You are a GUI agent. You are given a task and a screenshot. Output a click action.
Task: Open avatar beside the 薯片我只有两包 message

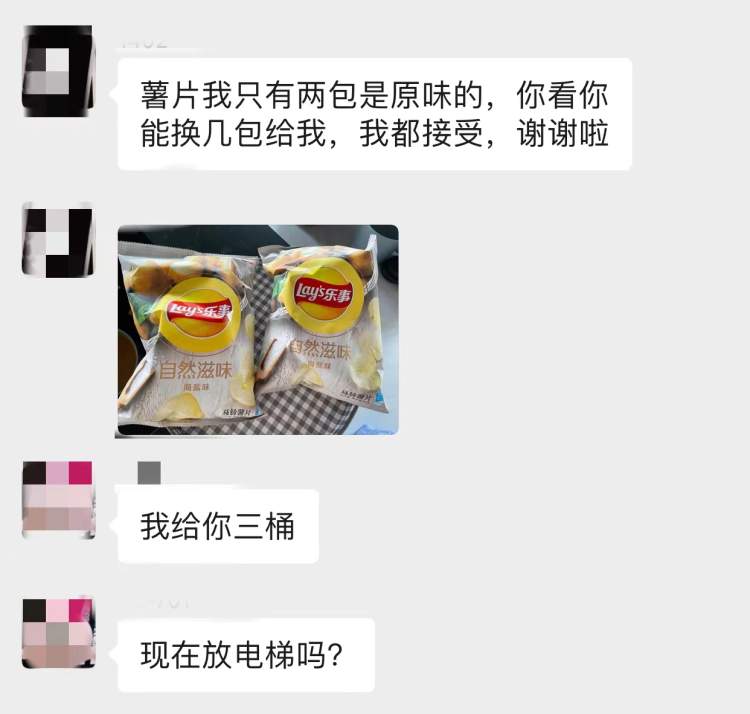pyautogui.click(x=58, y=71)
